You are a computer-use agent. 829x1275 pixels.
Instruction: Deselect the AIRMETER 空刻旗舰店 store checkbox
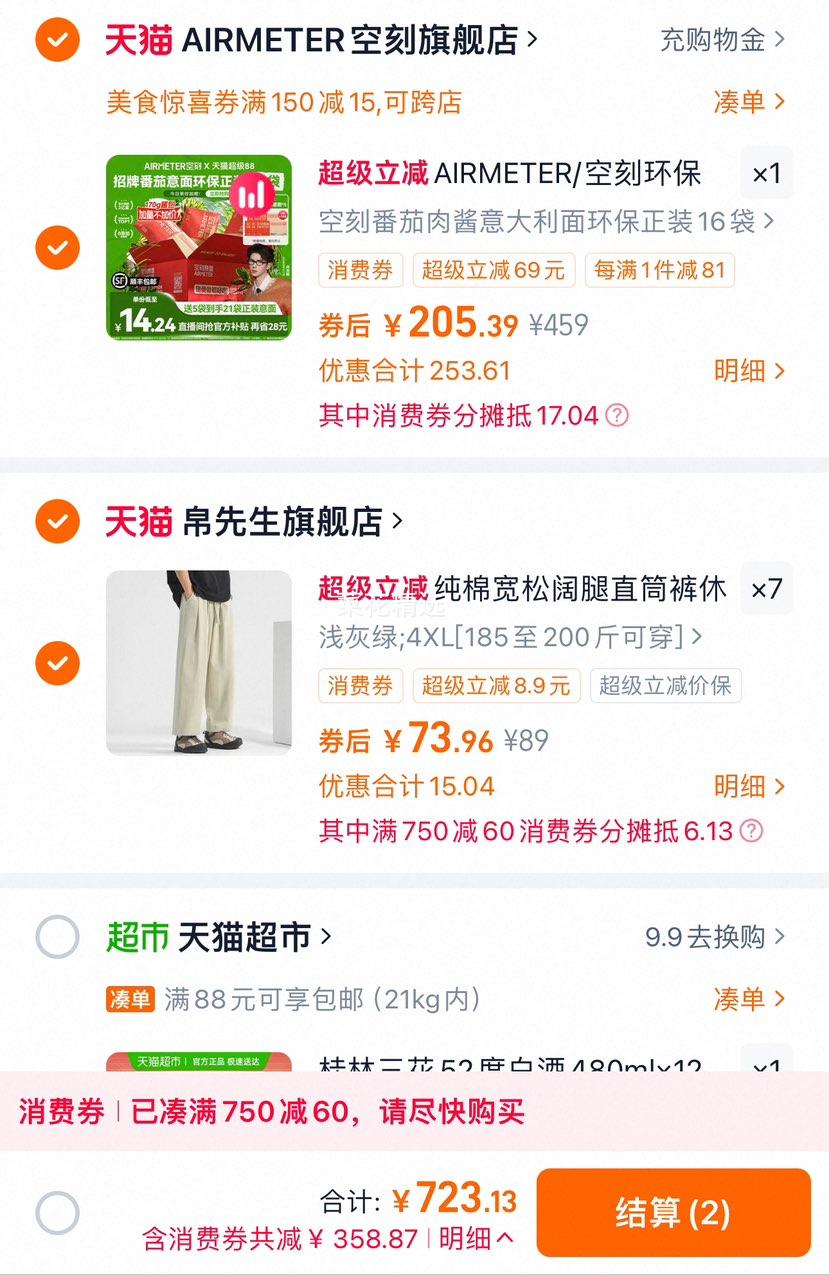click(x=57, y=40)
